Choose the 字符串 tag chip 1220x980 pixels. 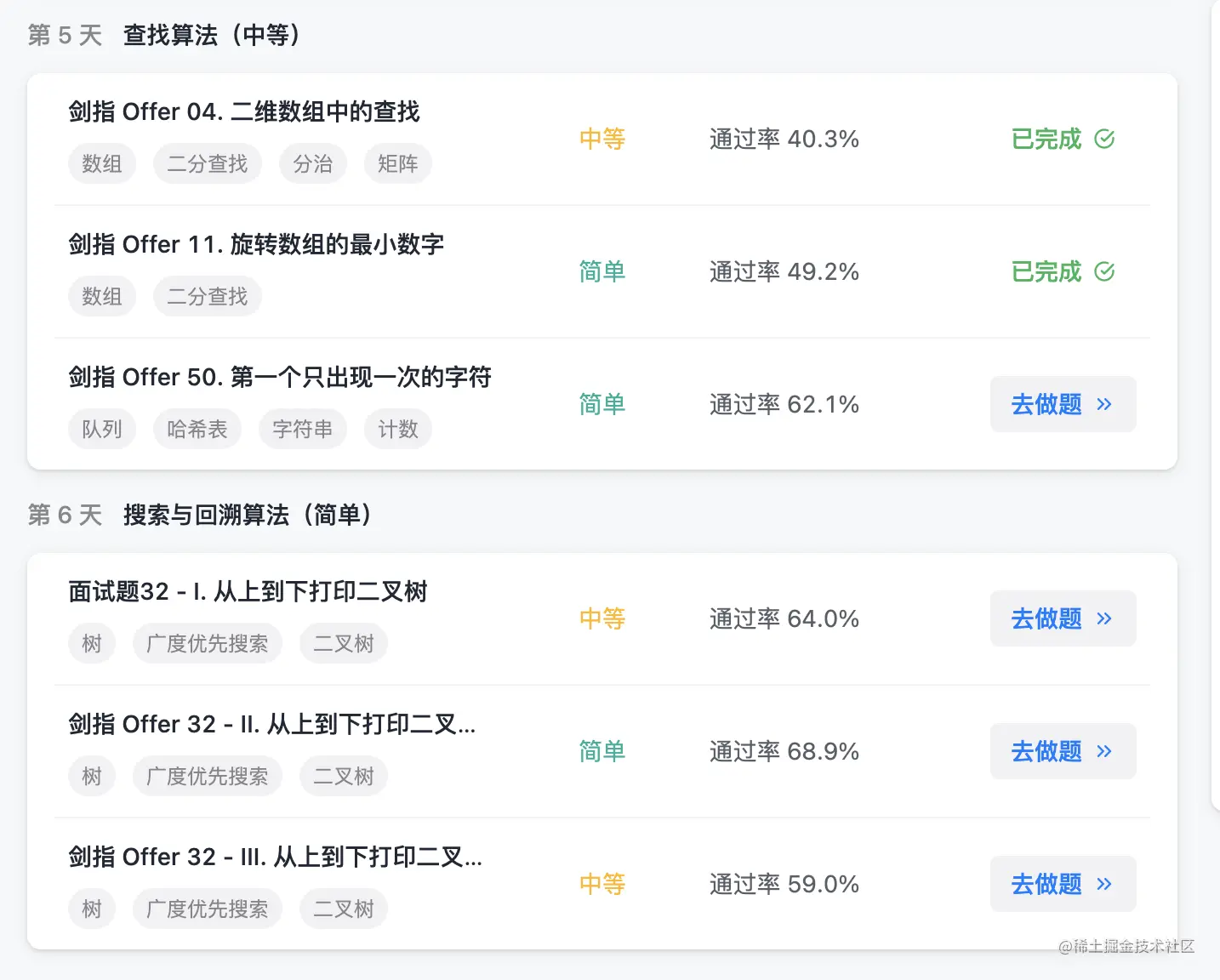(x=303, y=430)
